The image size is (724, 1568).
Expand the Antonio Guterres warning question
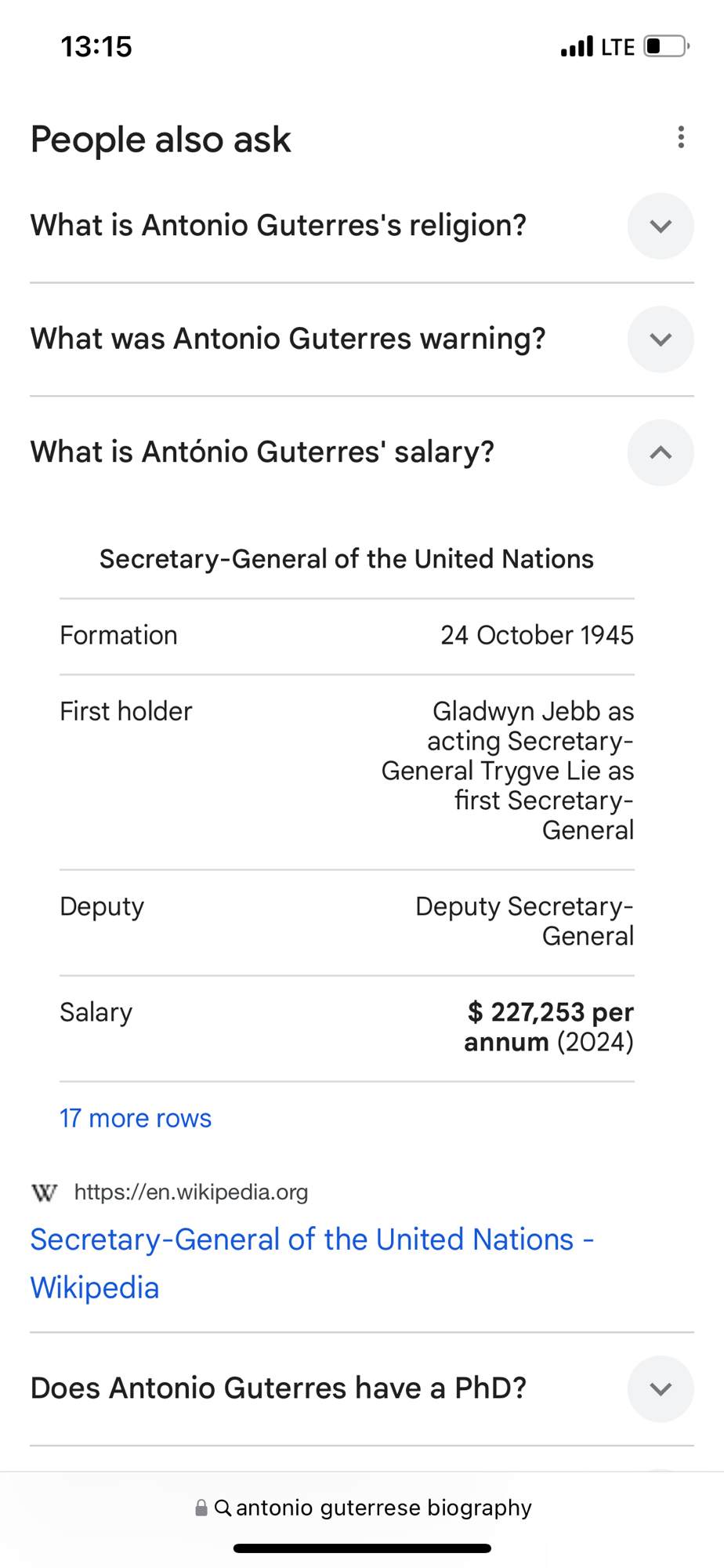point(660,339)
